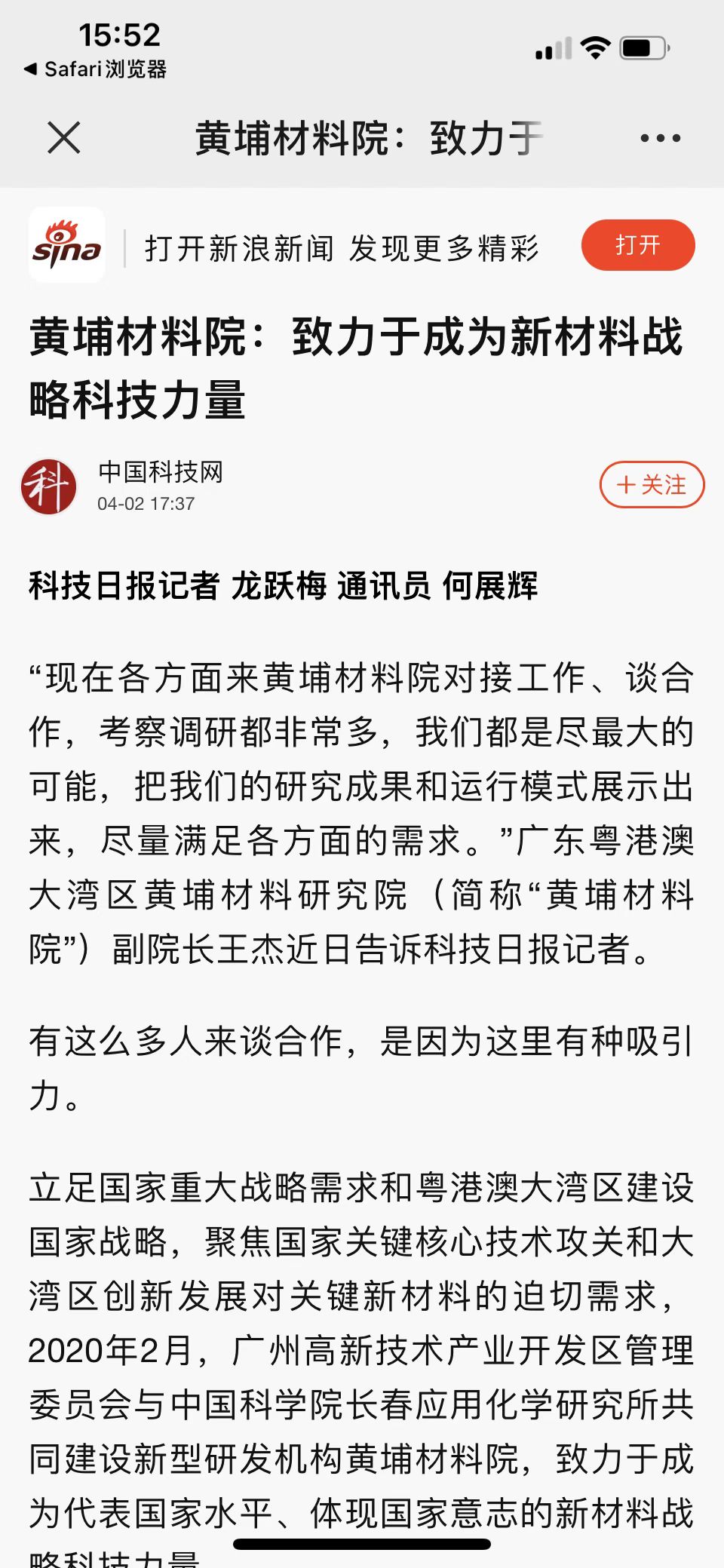Follow 中国科技网 with the 关注 button

pos(652,484)
